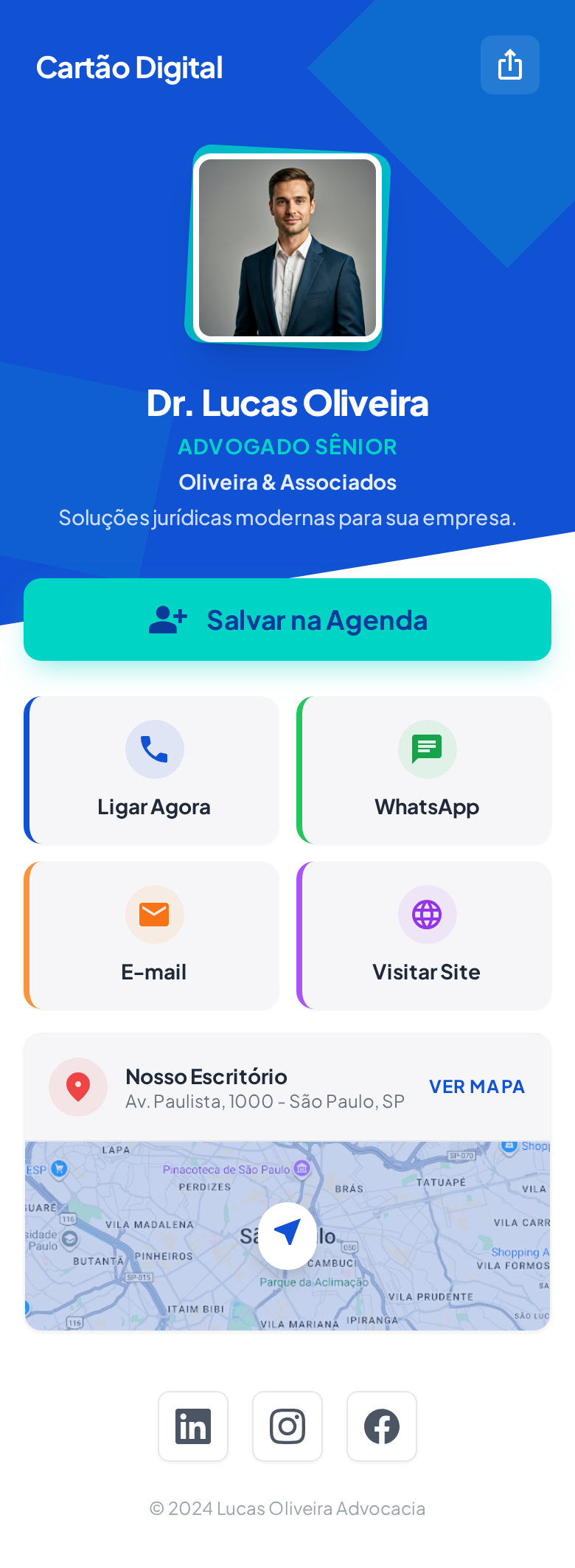Tap the add-contact icon inside Salvar na Agenda

pyautogui.click(x=168, y=620)
